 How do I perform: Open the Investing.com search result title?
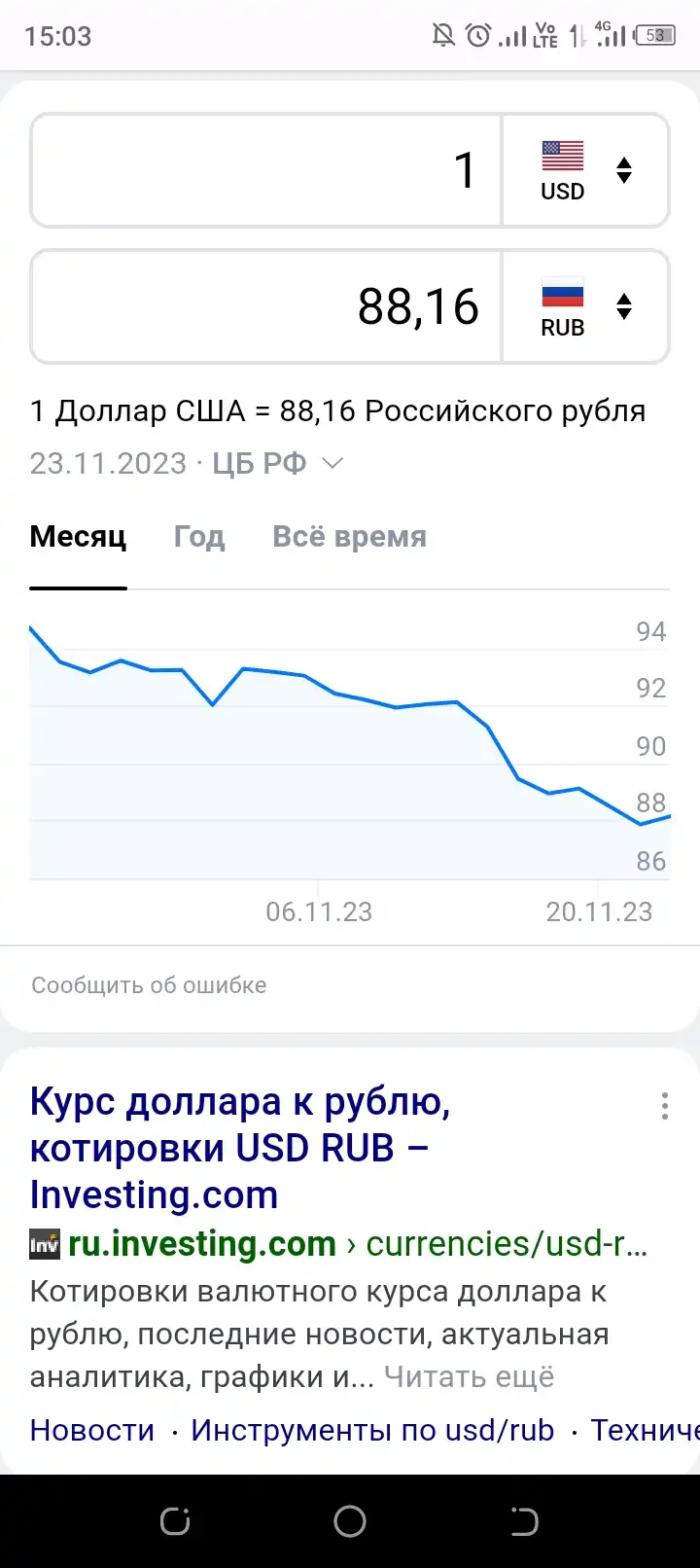[x=240, y=1148]
